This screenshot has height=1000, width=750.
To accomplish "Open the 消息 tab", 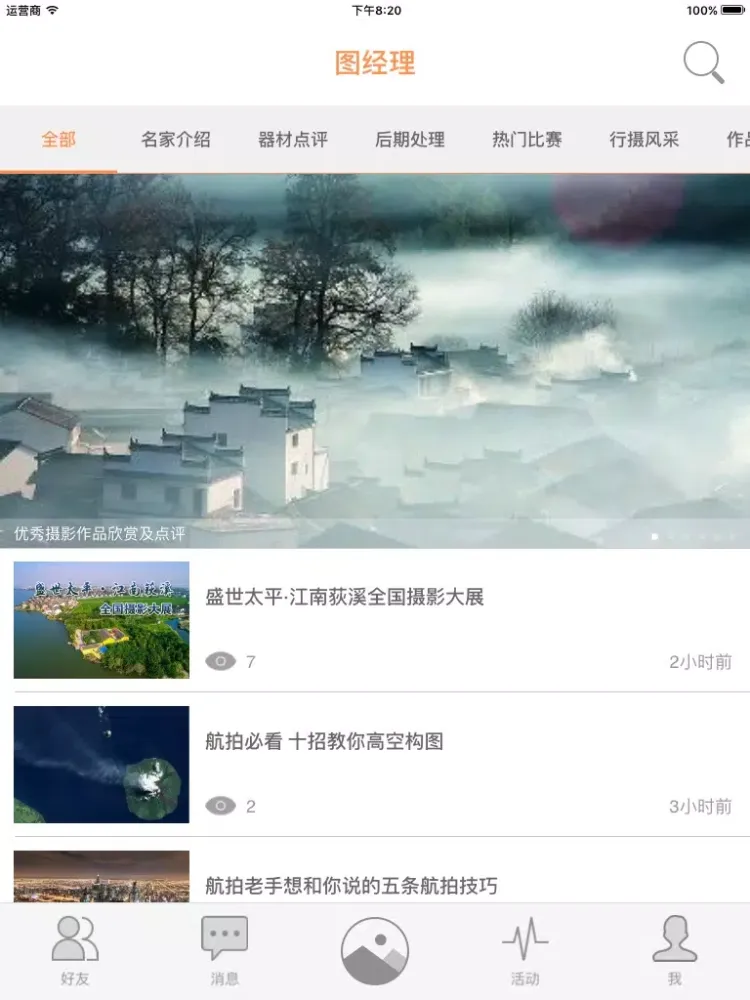I will pyautogui.click(x=225, y=951).
